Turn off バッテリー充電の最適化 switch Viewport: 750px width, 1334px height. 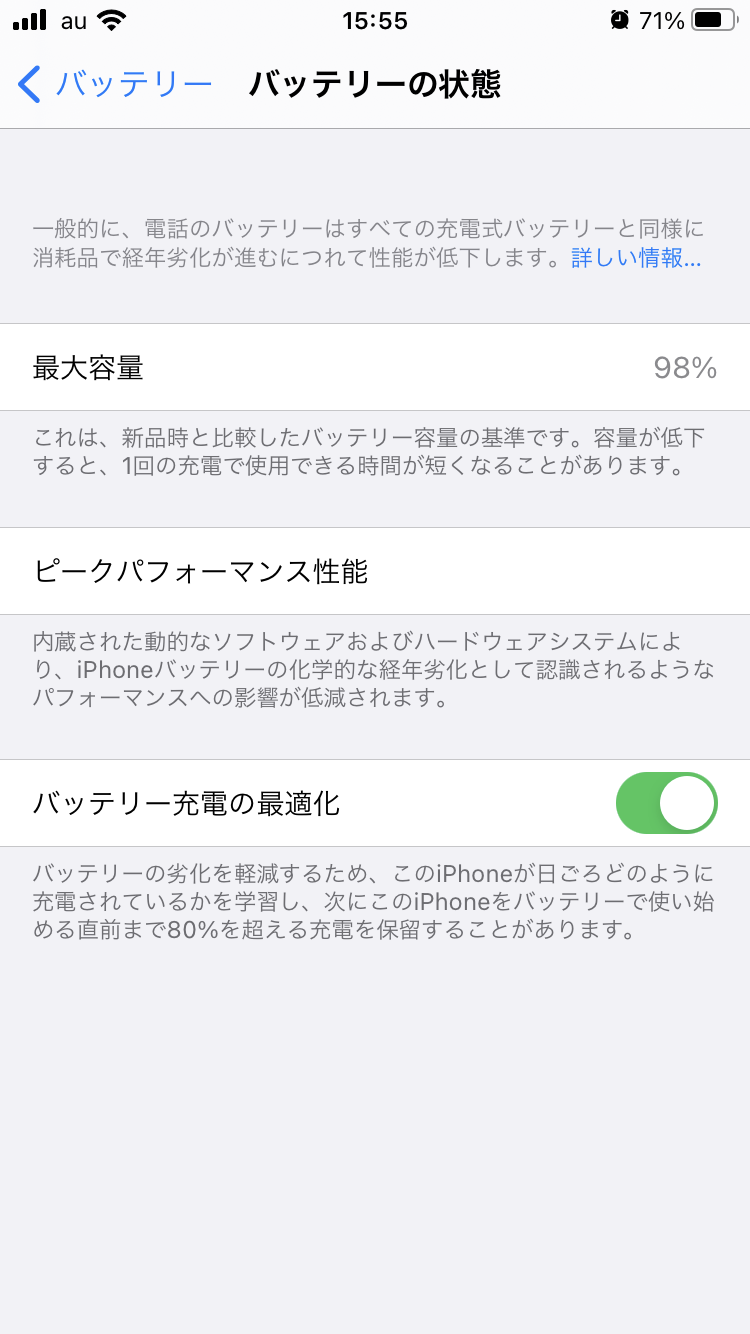click(666, 803)
